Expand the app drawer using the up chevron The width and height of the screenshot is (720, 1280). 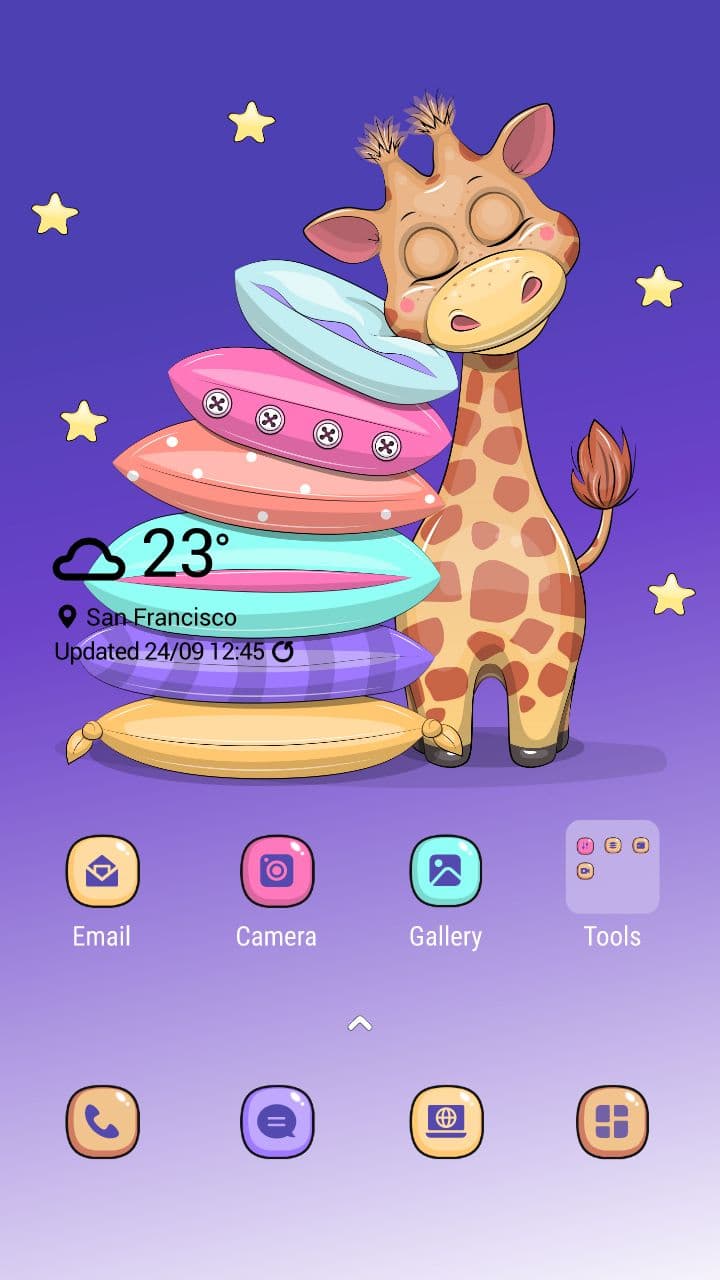click(359, 1023)
